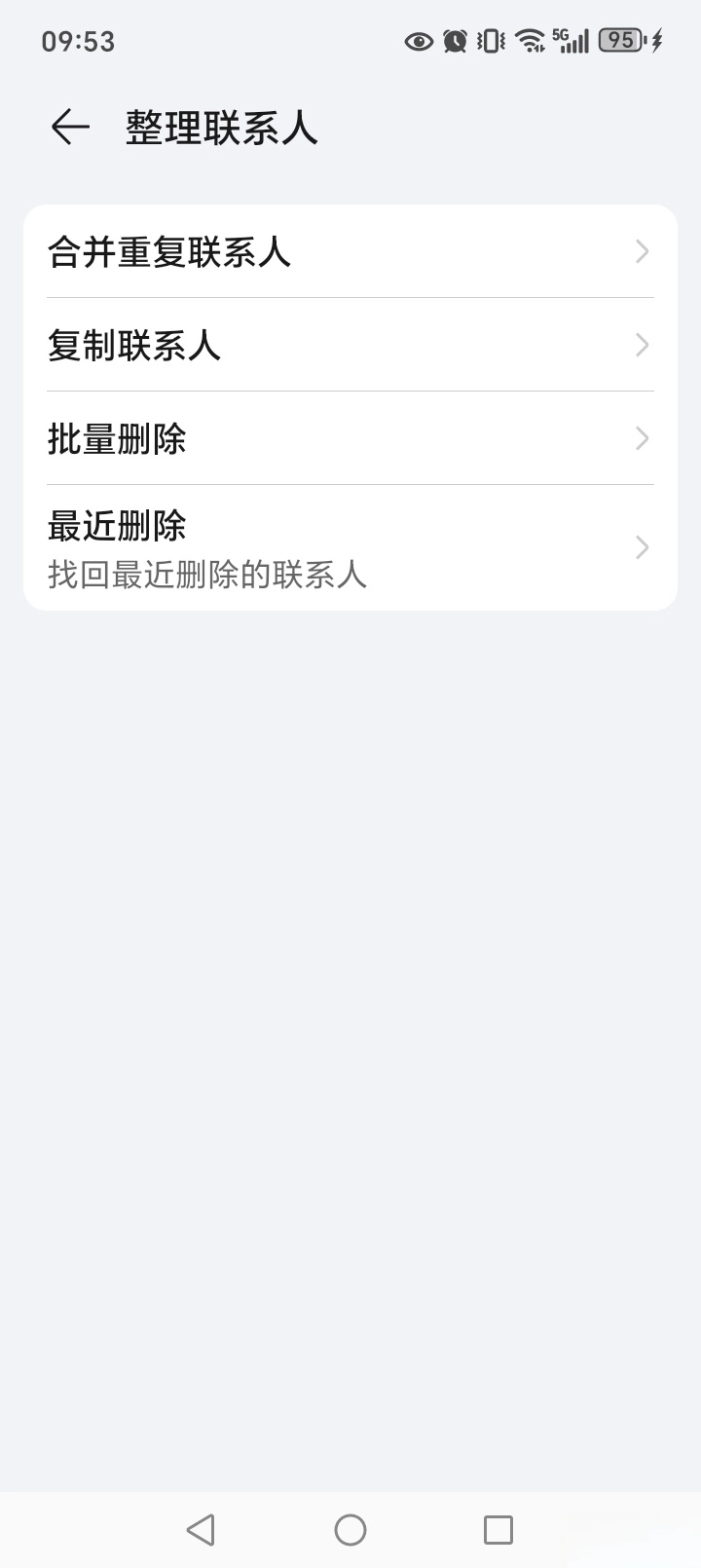Image resolution: width=701 pixels, height=1568 pixels.
Task: Open 合并重复联系人 option
Action: [x=350, y=251]
